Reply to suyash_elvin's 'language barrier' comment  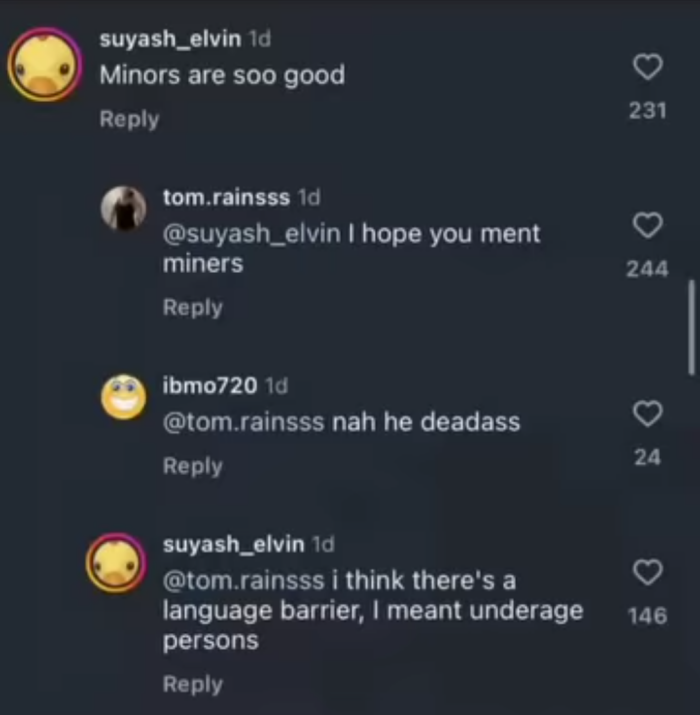coord(193,685)
